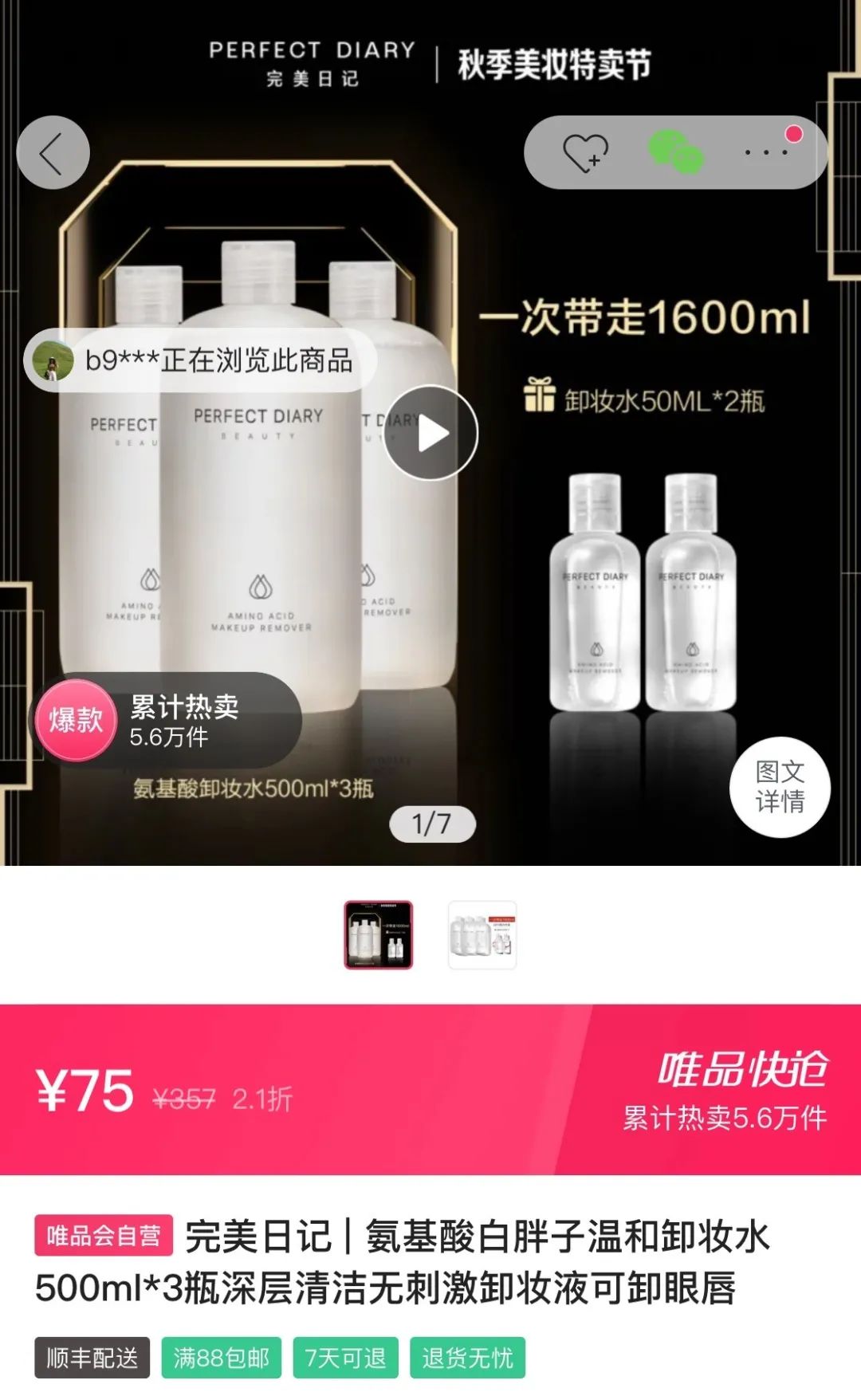Open 图文详情 details button
Viewport: 861px width, 1400px height.
coord(780,787)
